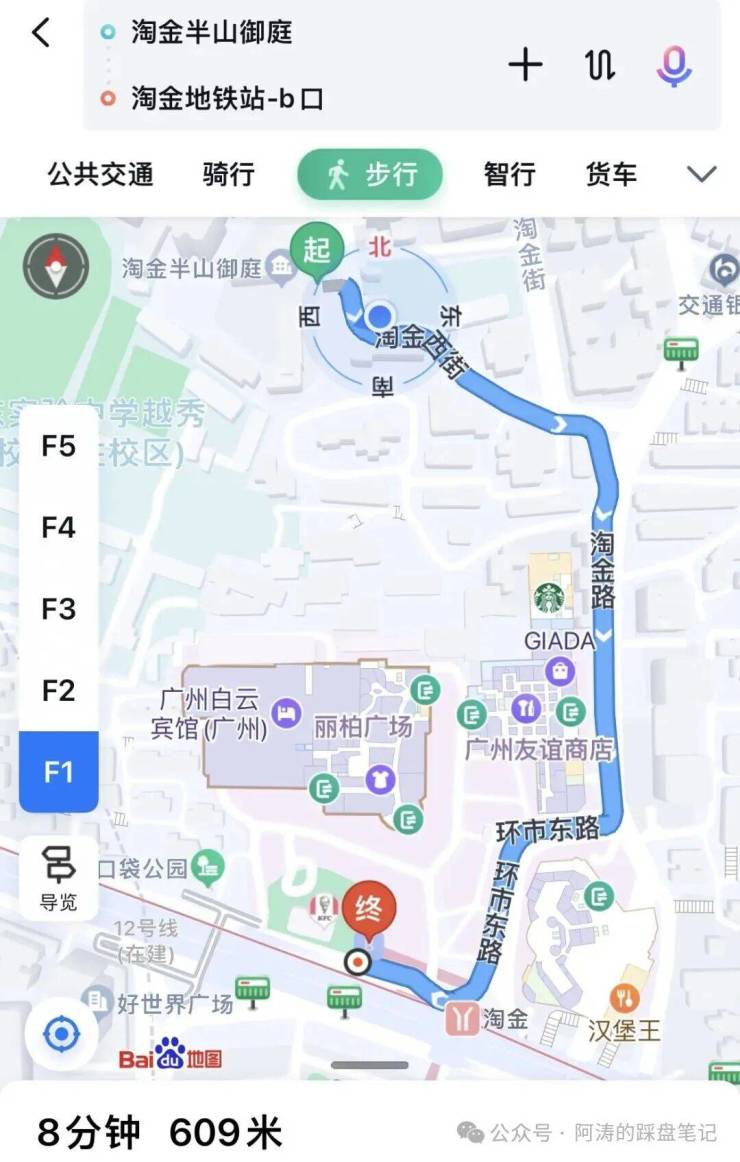Screen dimensions: 740x1162
Task: Switch to 公共交通 travel mode
Action: click(x=100, y=175)
